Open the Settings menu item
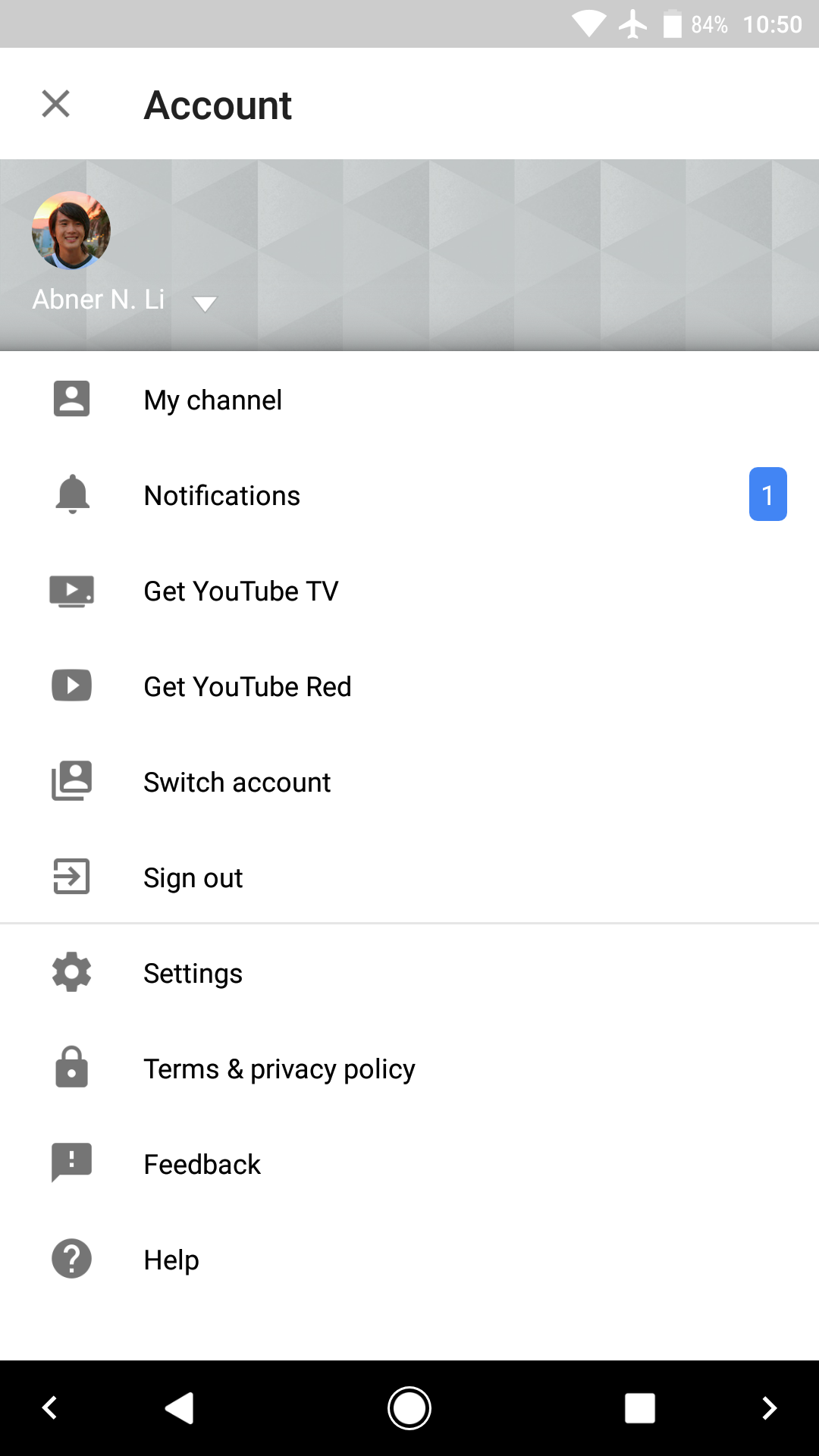 click(x=193, y=973)
